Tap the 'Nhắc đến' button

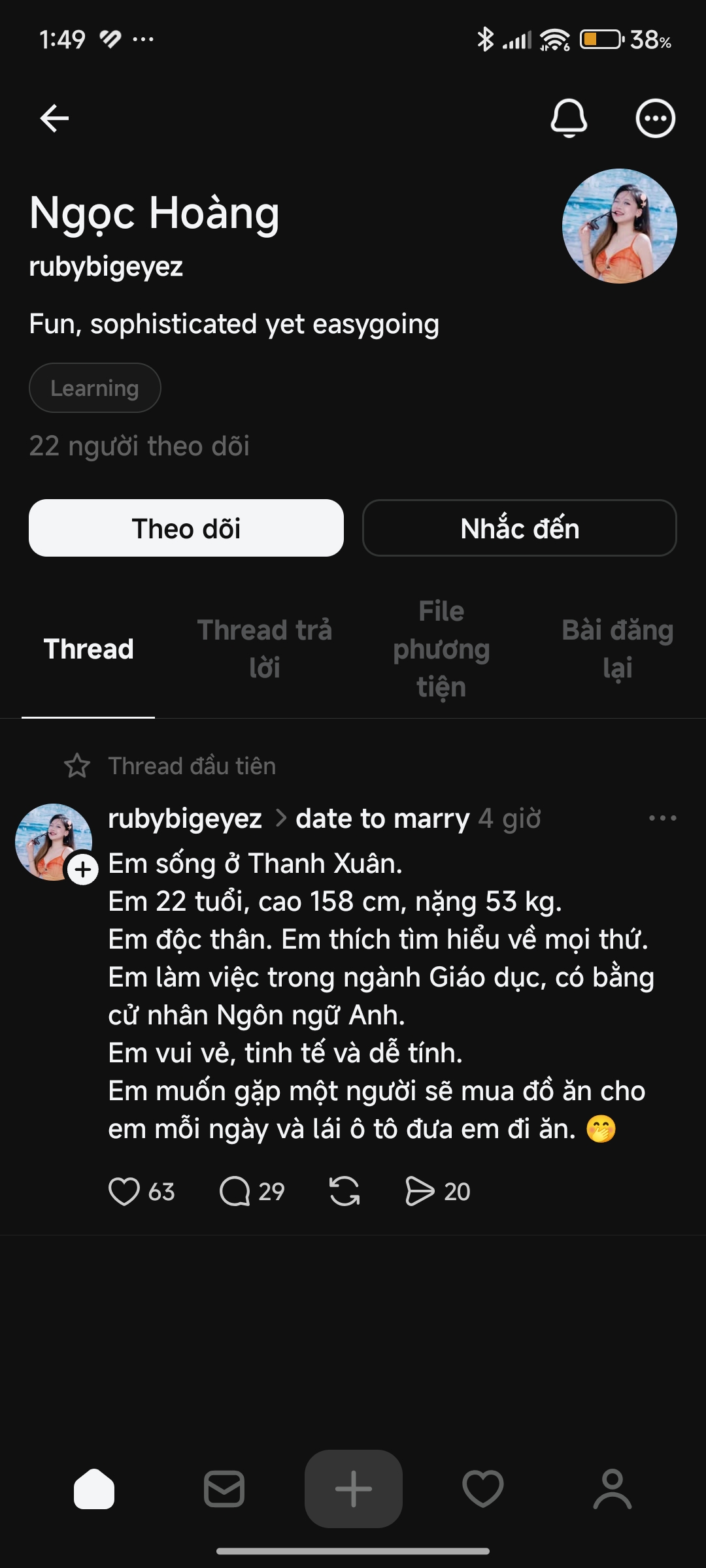click(519, 528)
